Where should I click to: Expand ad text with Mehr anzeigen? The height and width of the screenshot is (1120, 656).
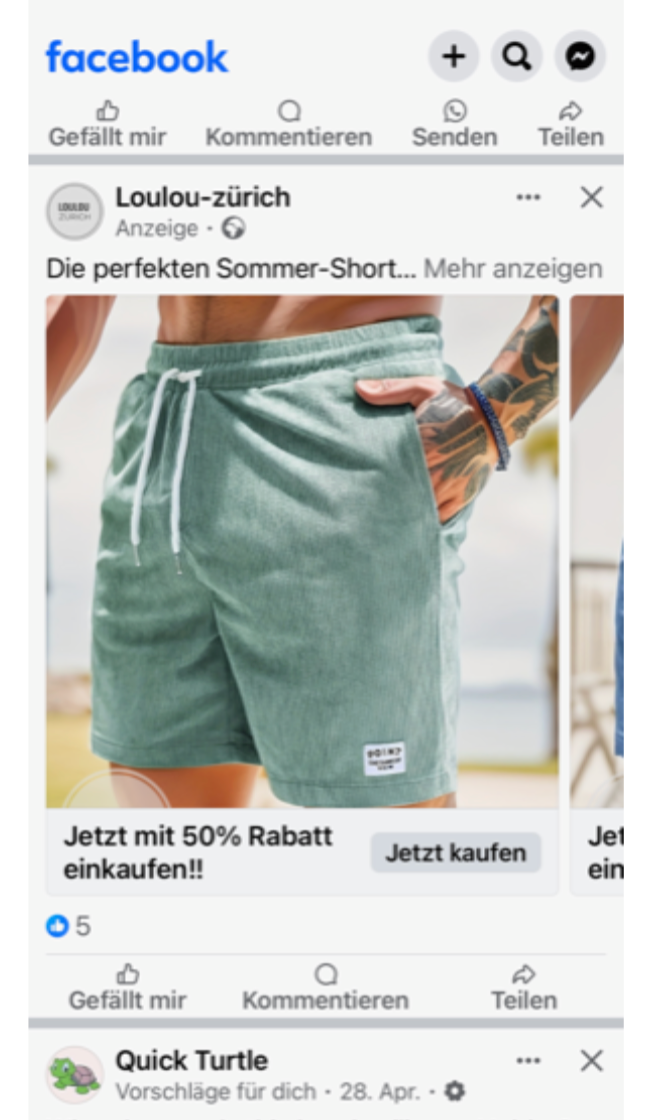point(513,268)
